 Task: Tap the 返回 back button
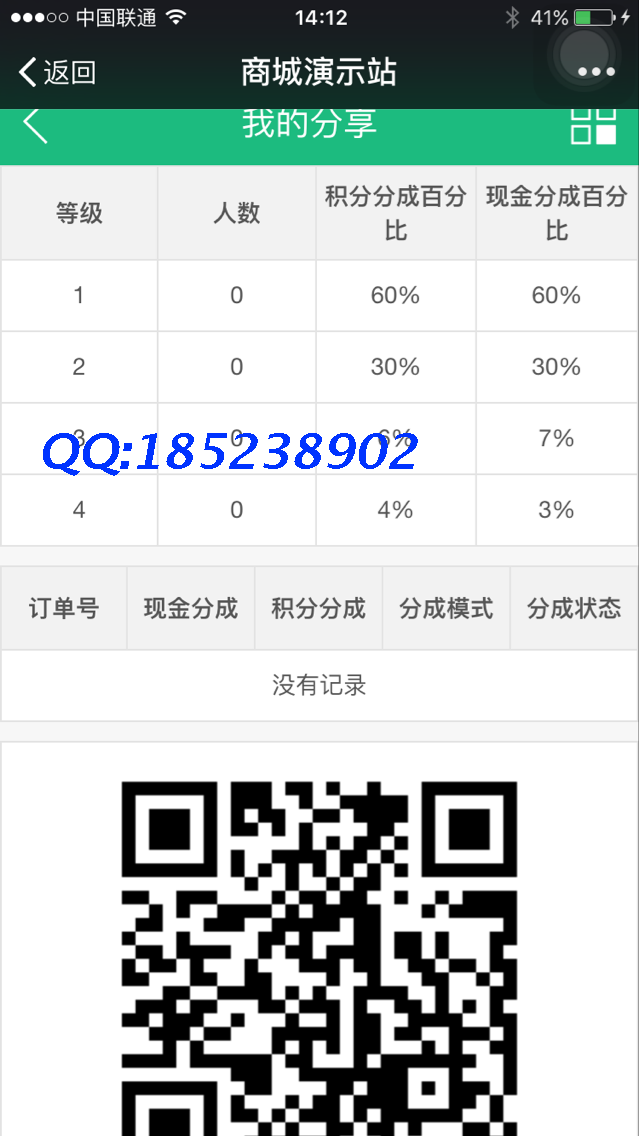tap(57, 72)
